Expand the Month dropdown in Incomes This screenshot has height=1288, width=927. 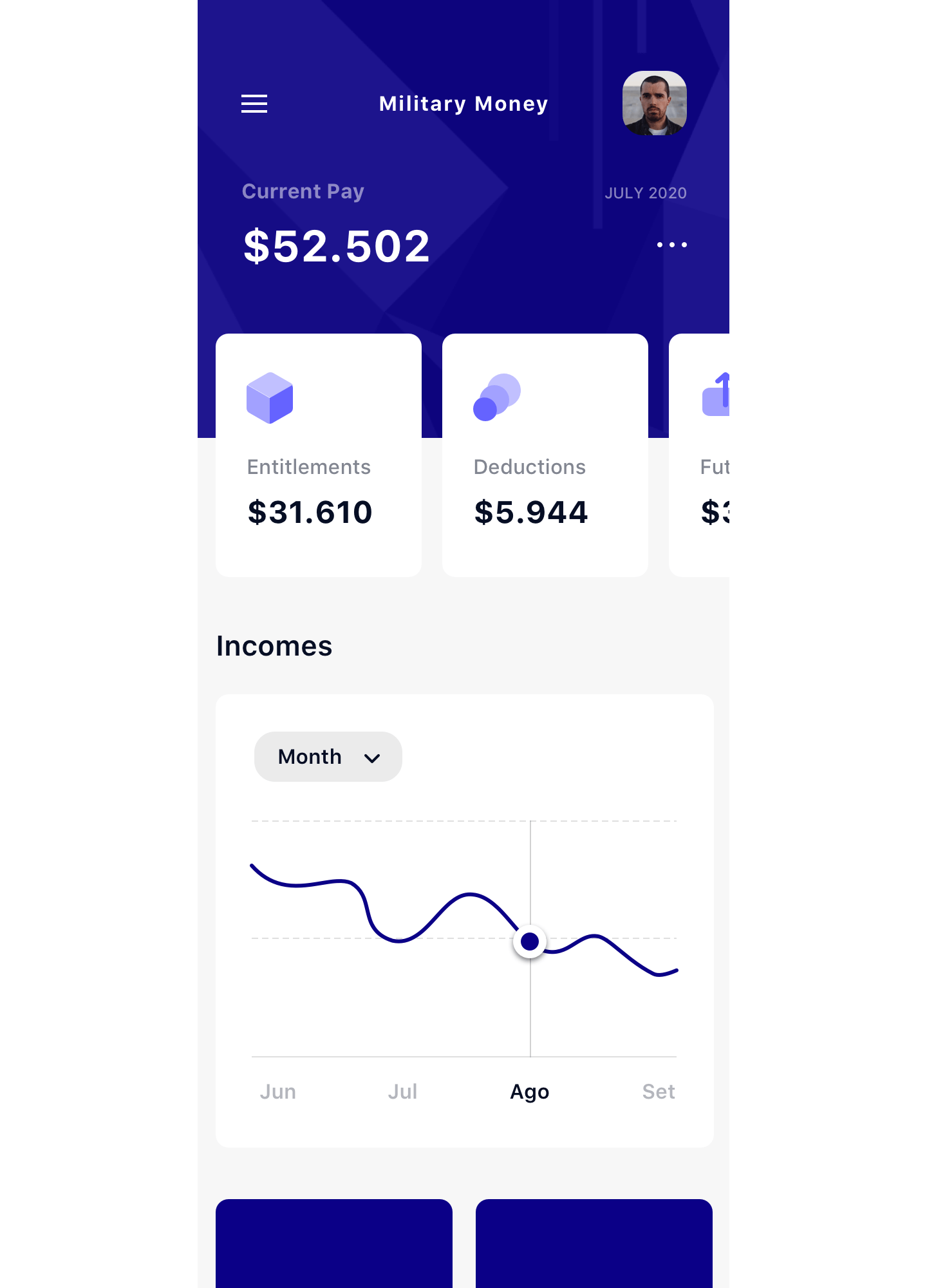(328, 757)
